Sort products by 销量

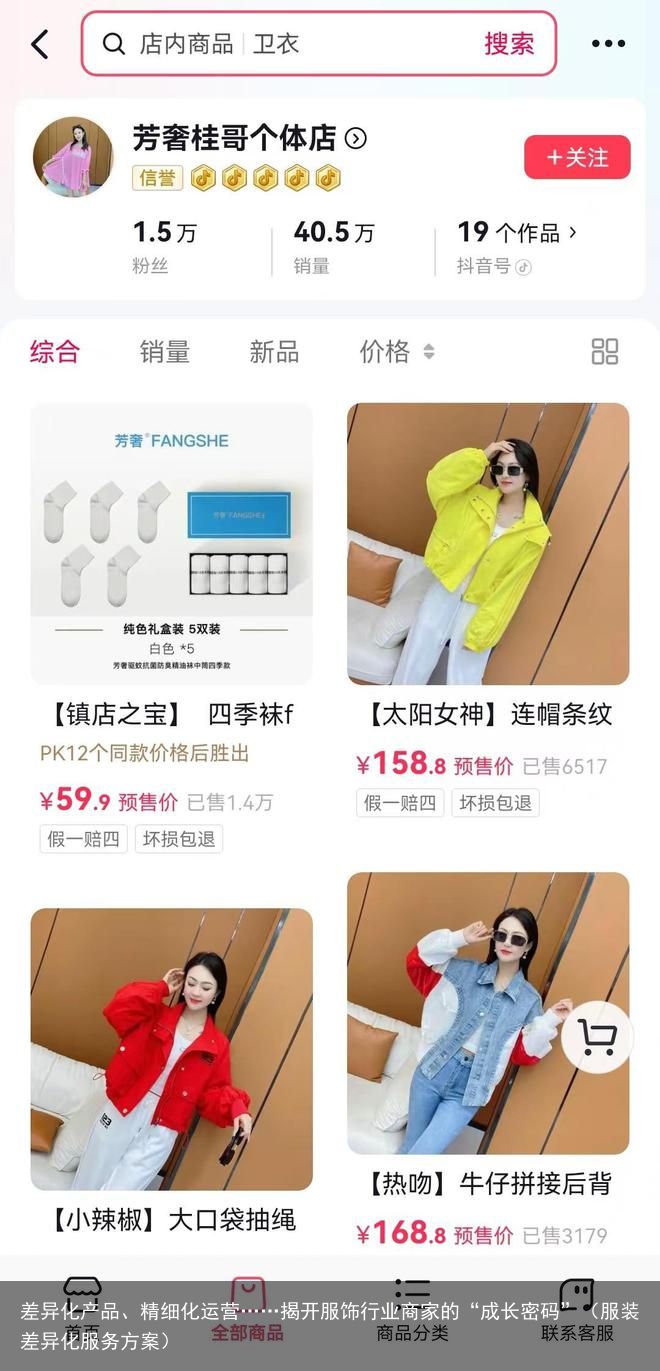point(164,352)
